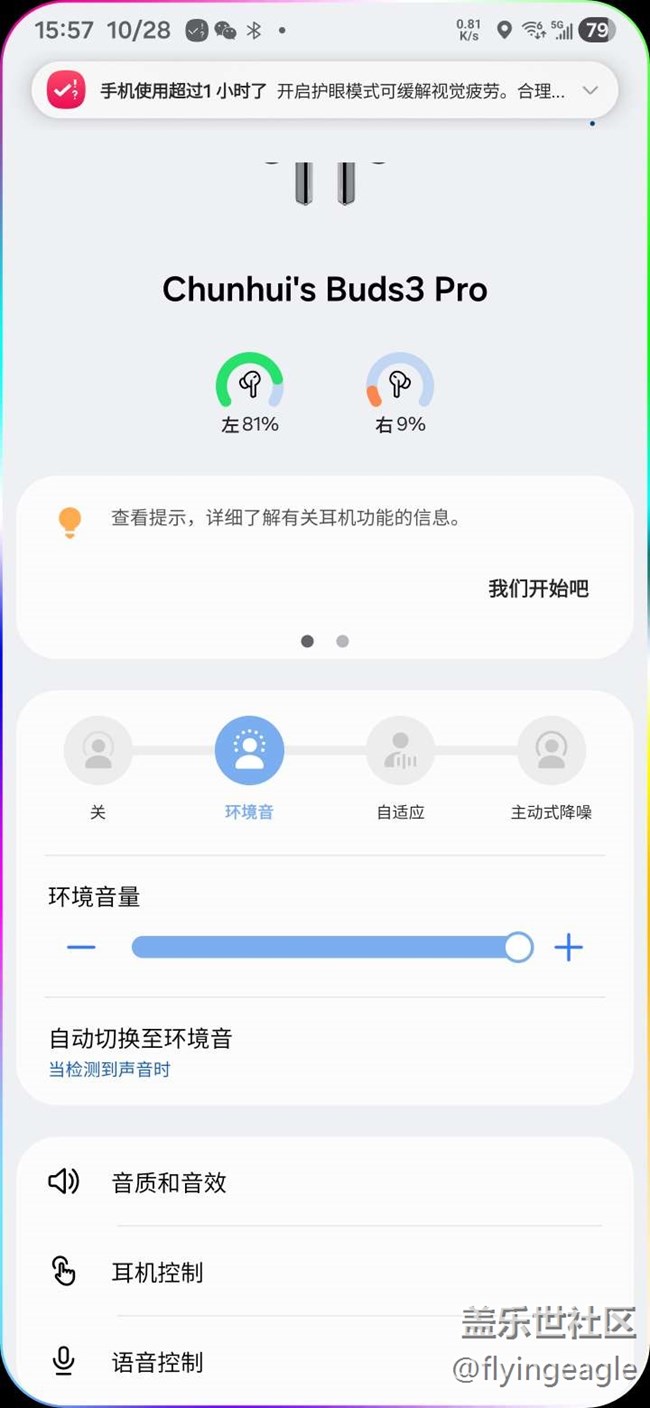Increase ambient volume with plus button

coord(568,947)
